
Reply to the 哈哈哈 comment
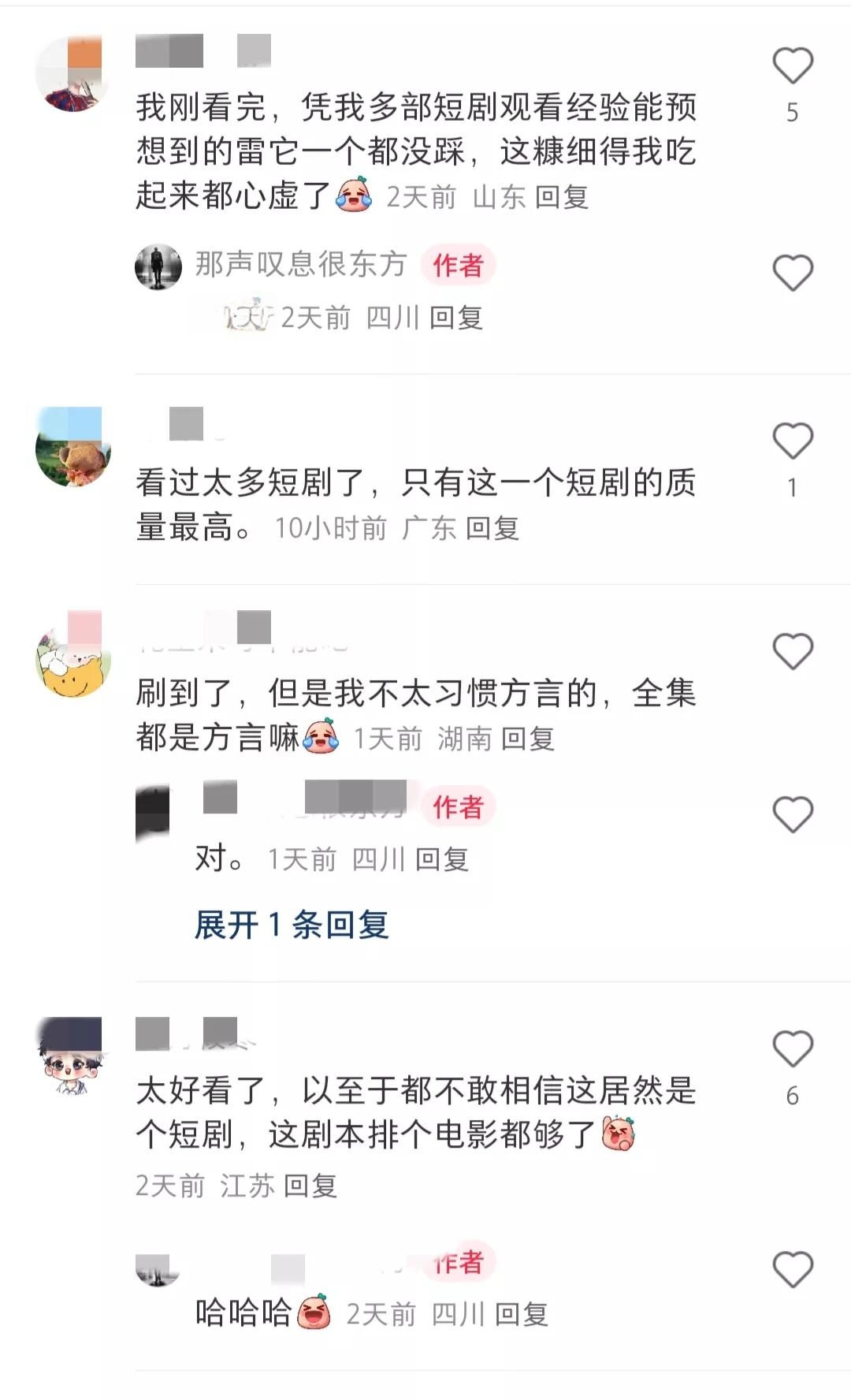coord(522,1314)
